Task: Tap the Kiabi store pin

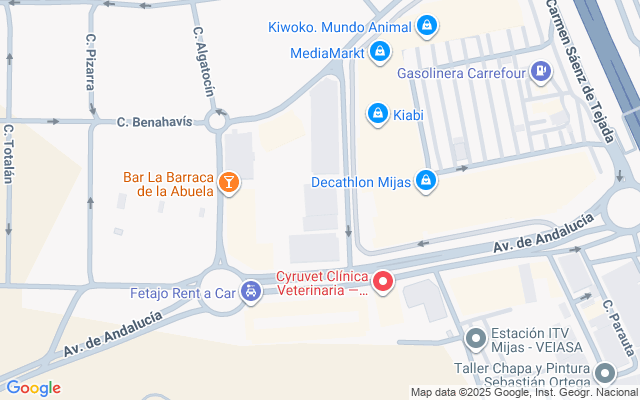Action: [x=378, y=114]
